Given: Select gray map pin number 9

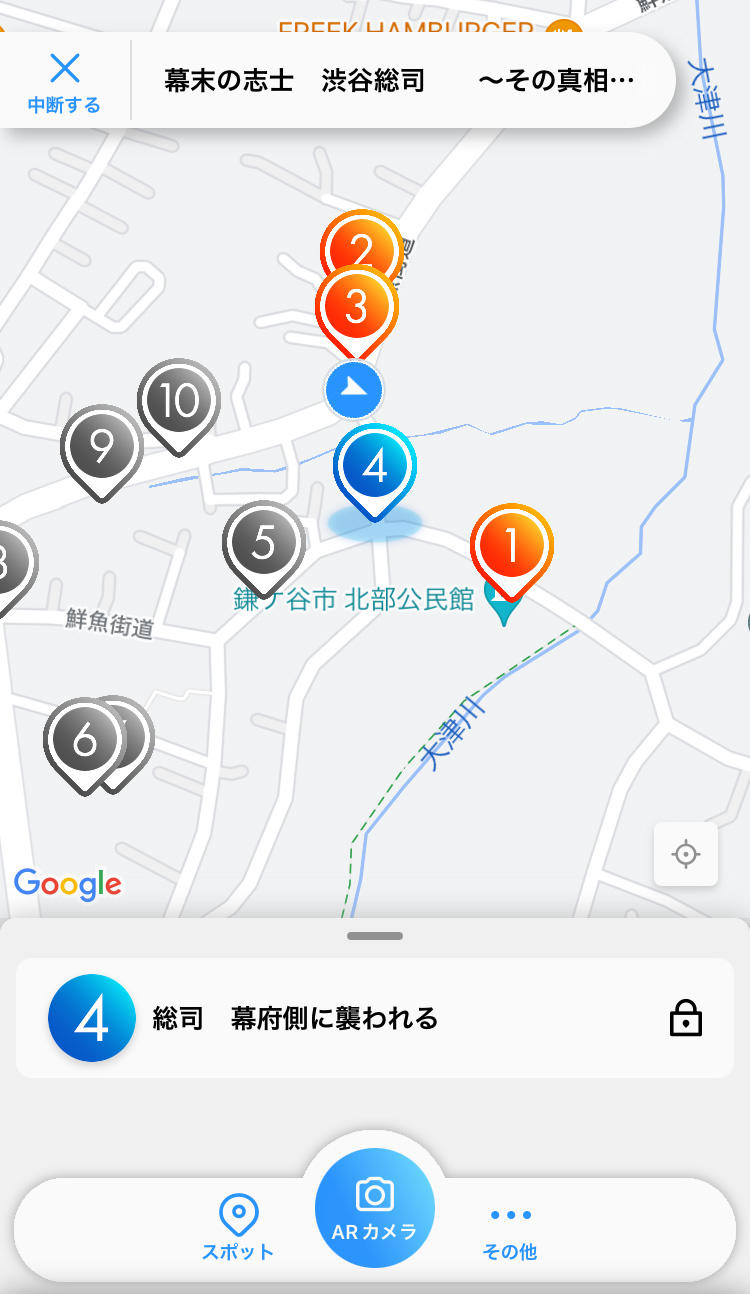Looking at the screenshot, I should 101,448.
